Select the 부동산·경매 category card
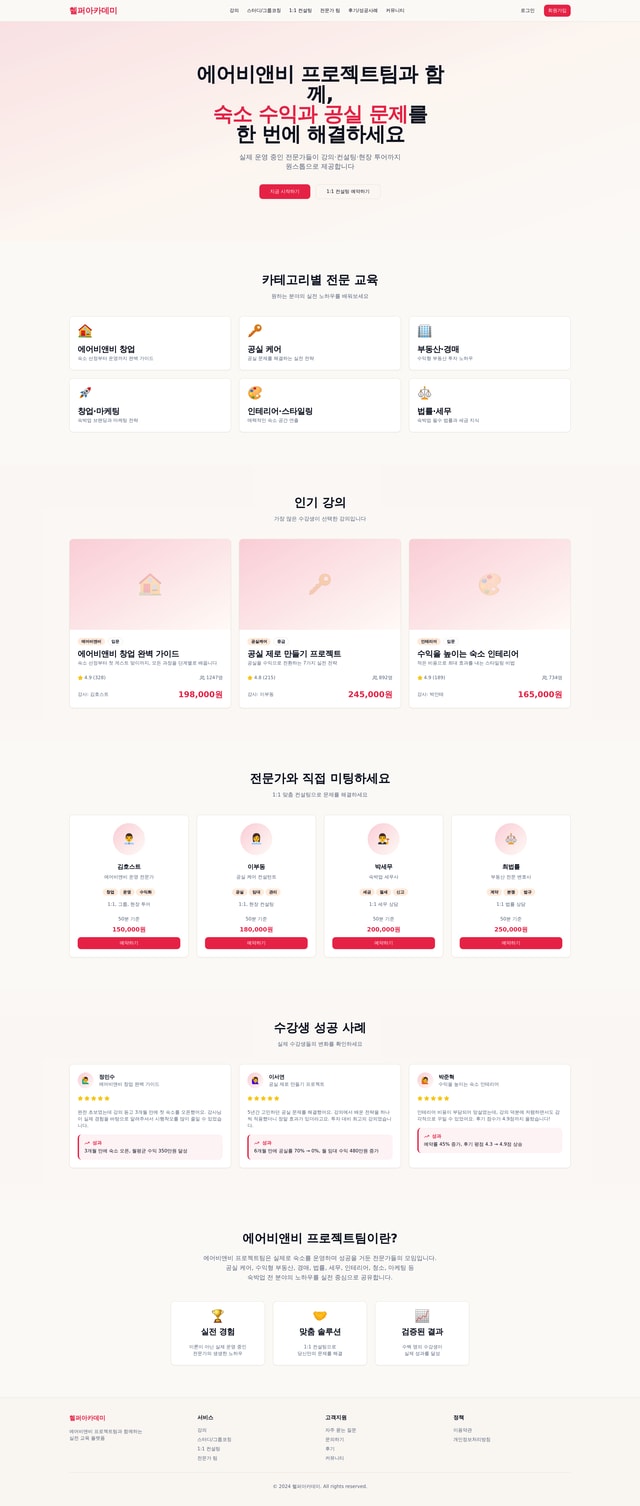This screenshot has width=640, height=1506. pyautogui.click(x=489, y=343)
